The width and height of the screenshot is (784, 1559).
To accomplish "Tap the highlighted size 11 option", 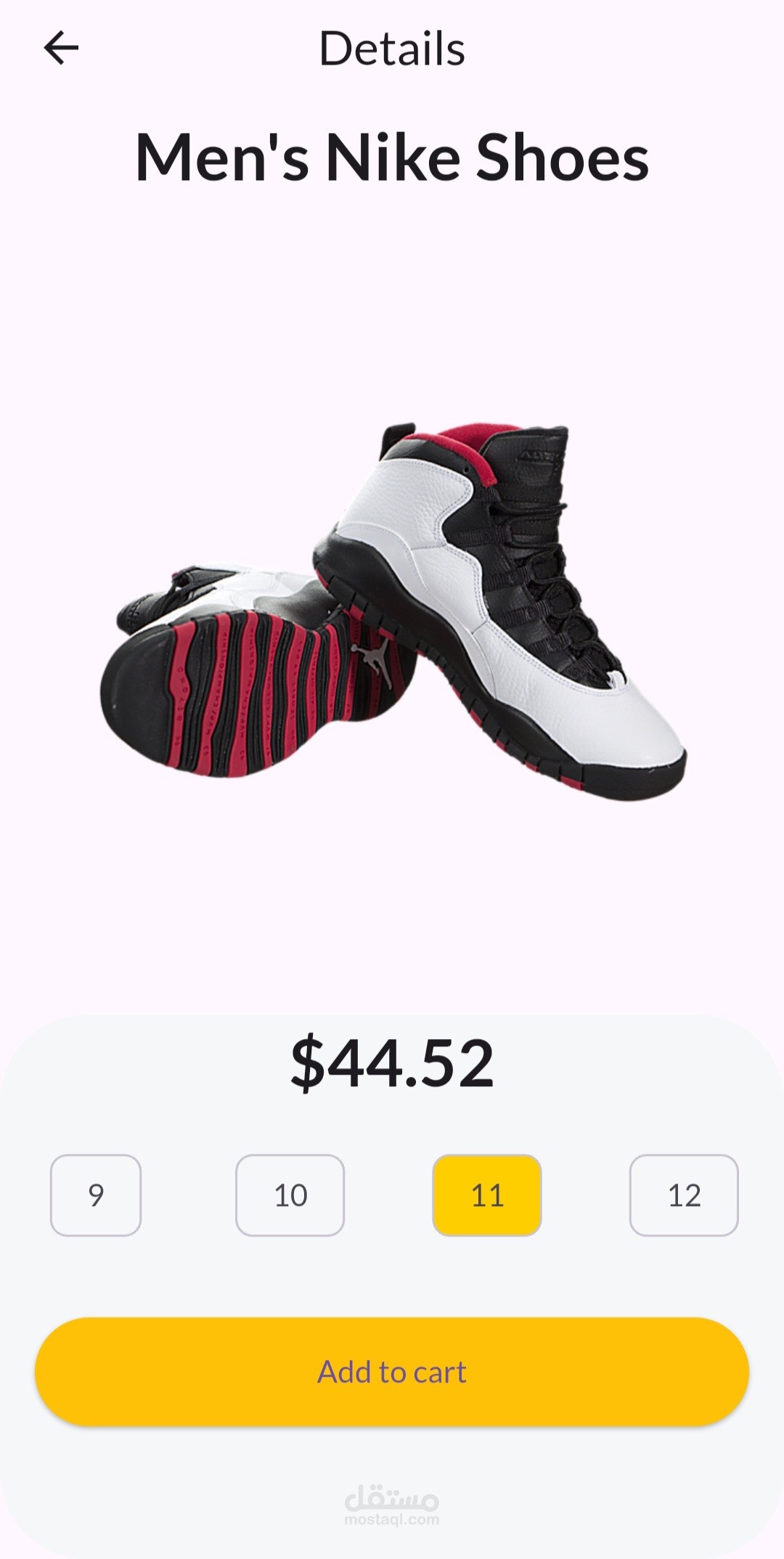I will [x=487, y=1194].
